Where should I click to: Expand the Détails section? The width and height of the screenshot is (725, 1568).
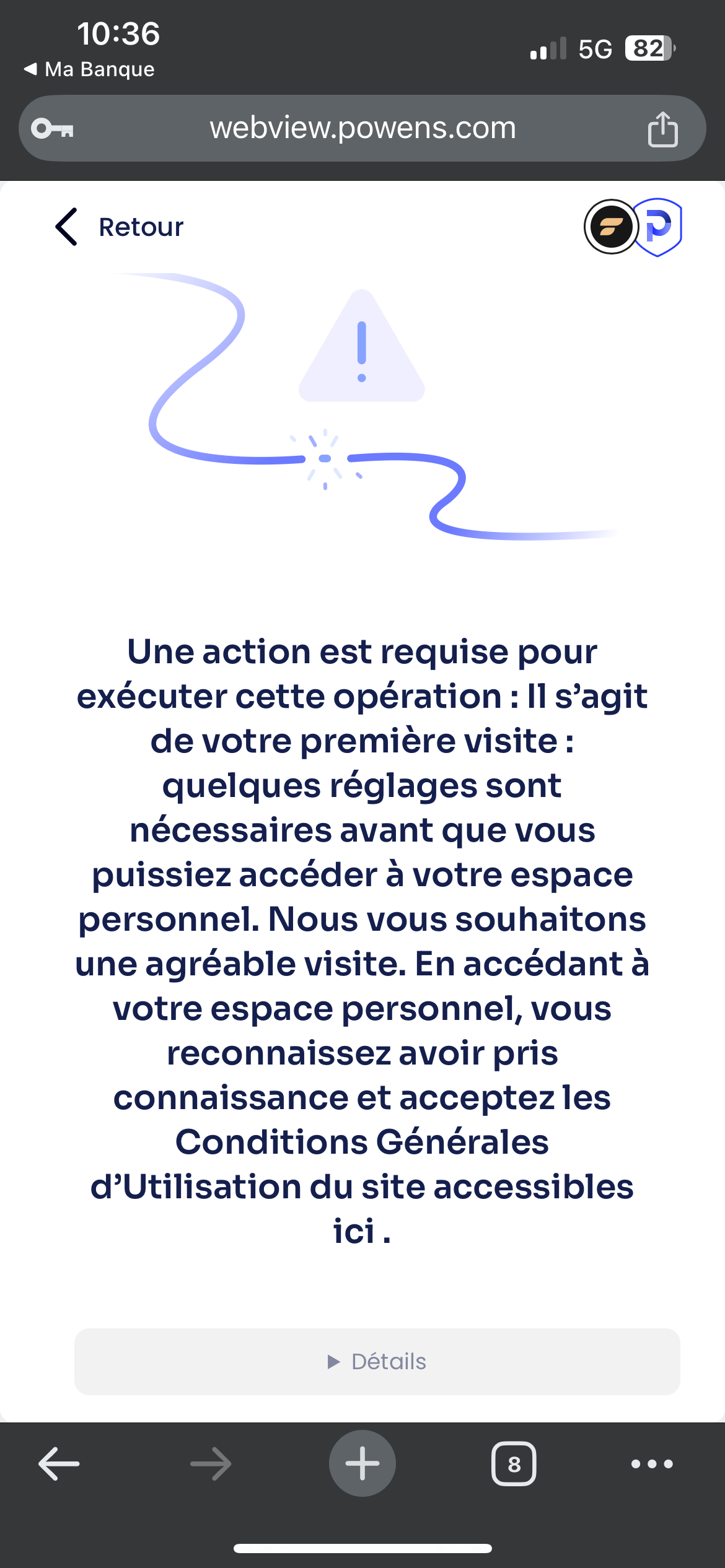click(x=377, y=1361)
